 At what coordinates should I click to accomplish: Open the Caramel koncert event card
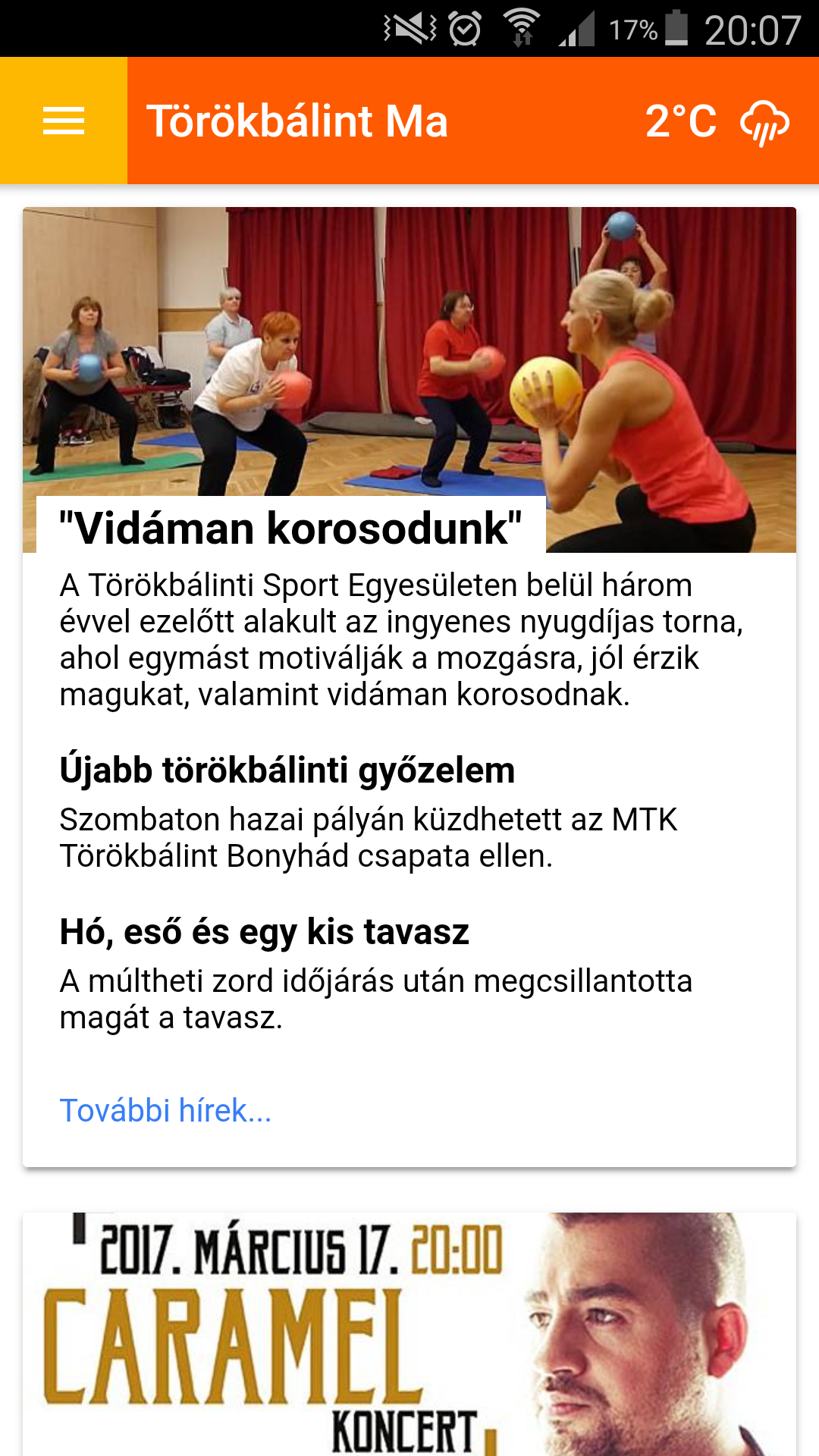tap(409, 1334)
